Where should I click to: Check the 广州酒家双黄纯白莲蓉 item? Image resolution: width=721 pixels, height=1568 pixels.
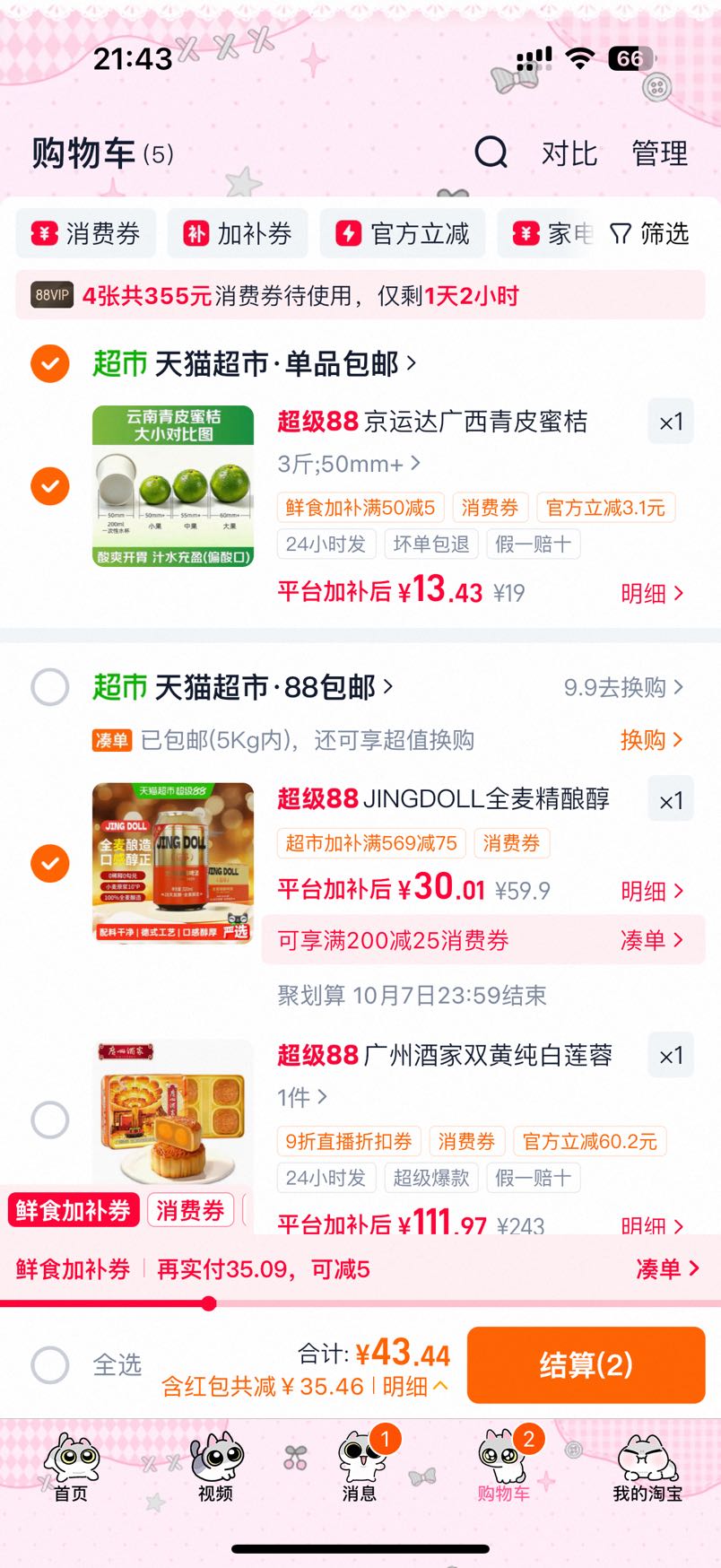pyautogui.click(x=50, y=1119)
